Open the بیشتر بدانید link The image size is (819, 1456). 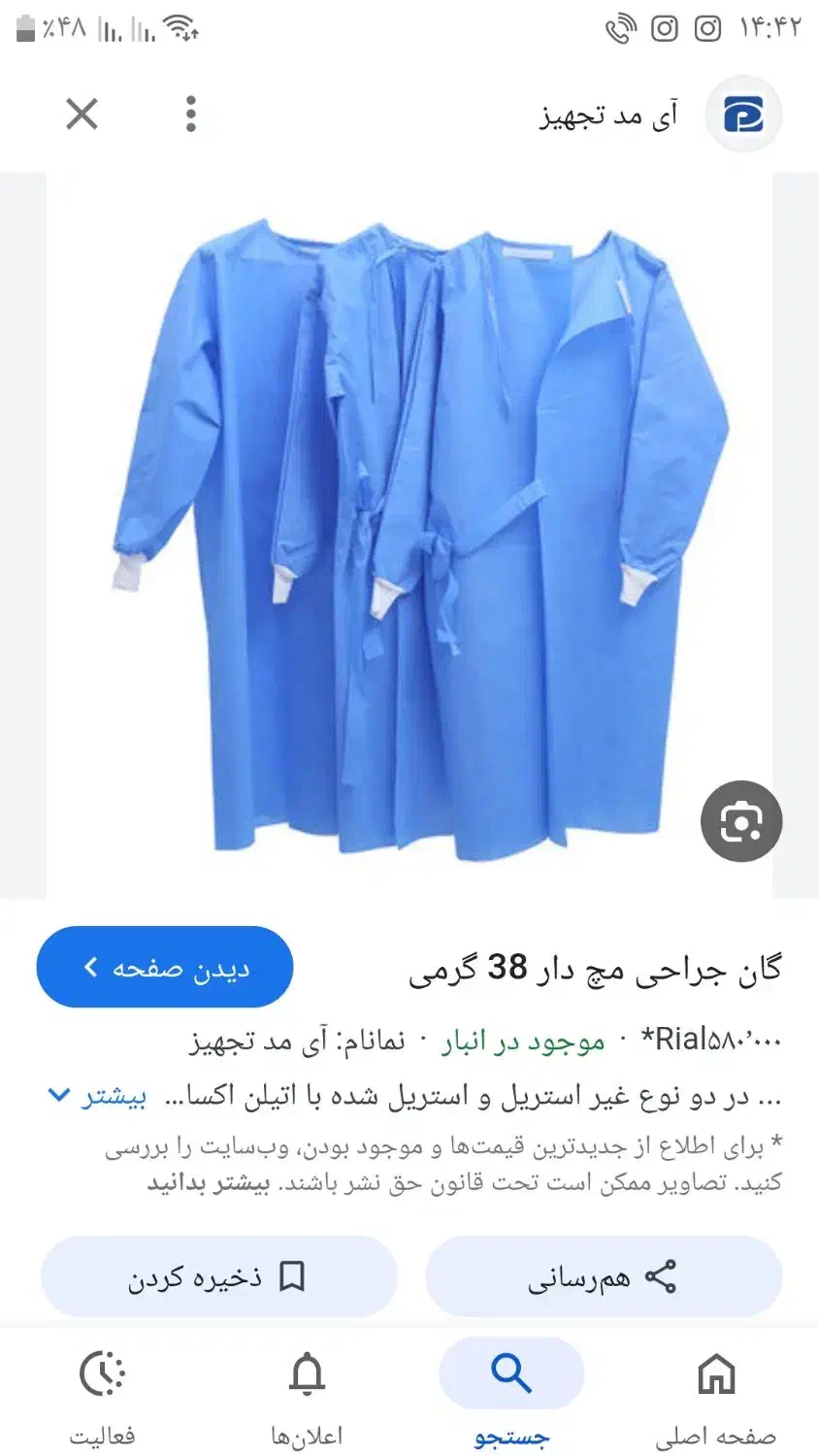(x=209, y=1183)
